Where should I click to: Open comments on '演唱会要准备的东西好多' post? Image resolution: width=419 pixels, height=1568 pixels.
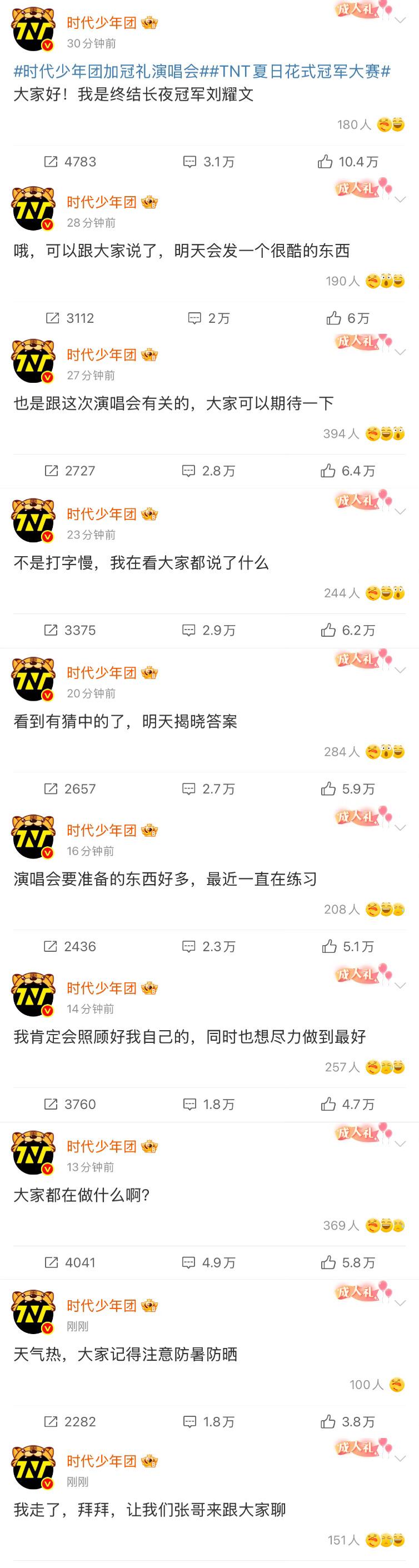209,947
